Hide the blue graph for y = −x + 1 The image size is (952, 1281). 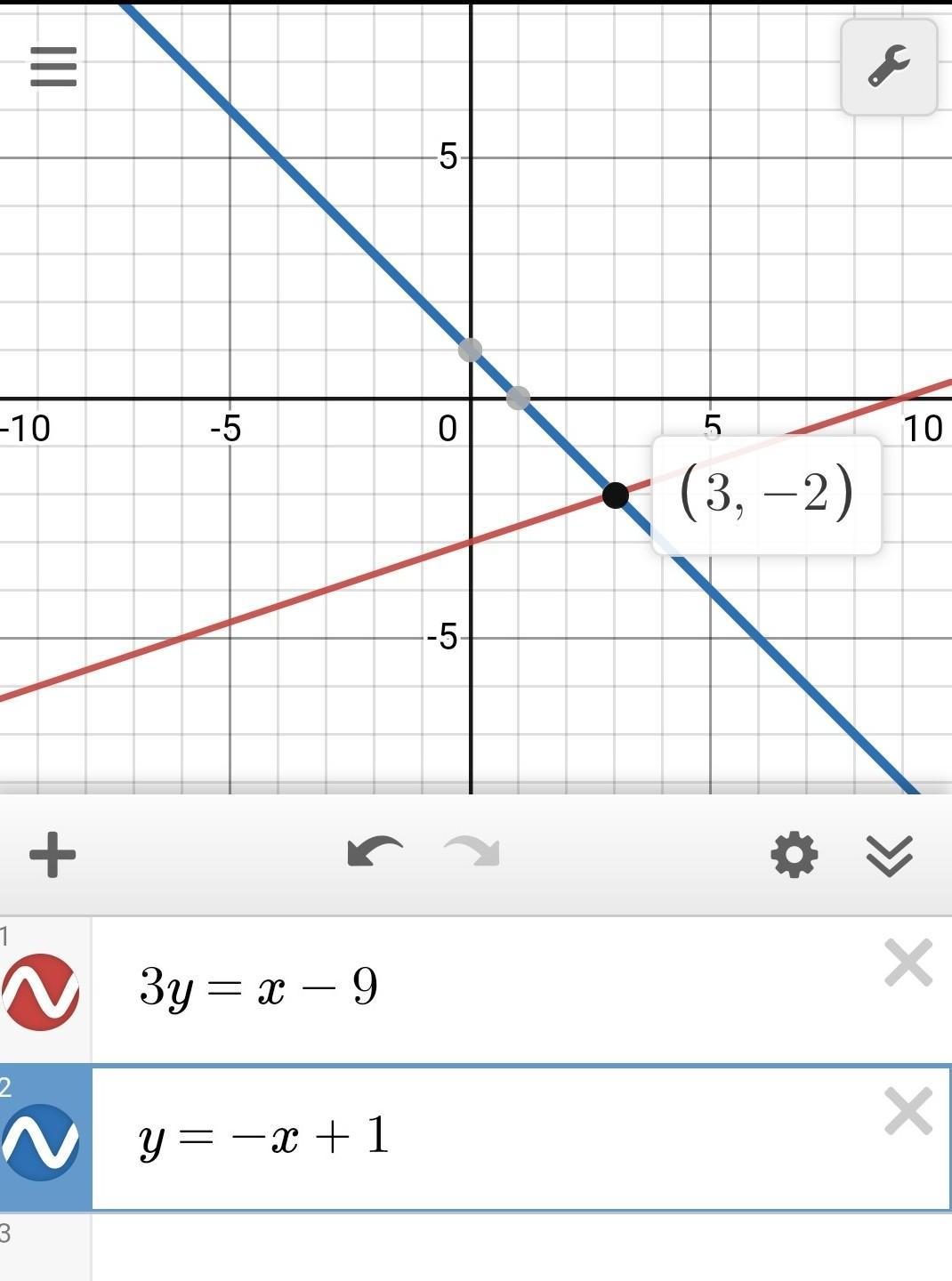pos(41,1141)
